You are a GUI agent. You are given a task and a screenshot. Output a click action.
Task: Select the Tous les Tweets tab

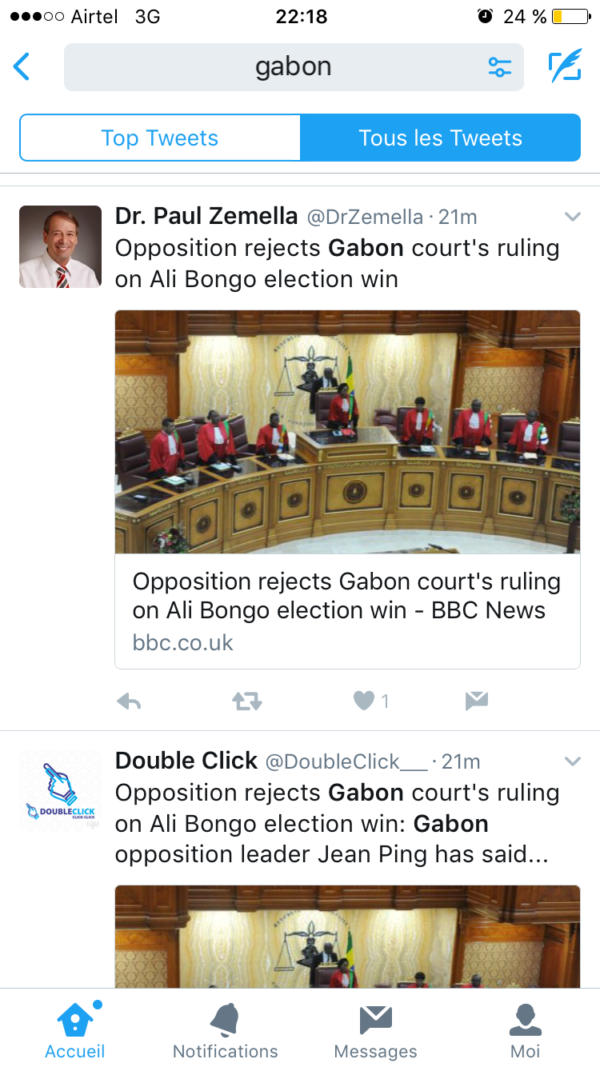coord(440,137)
